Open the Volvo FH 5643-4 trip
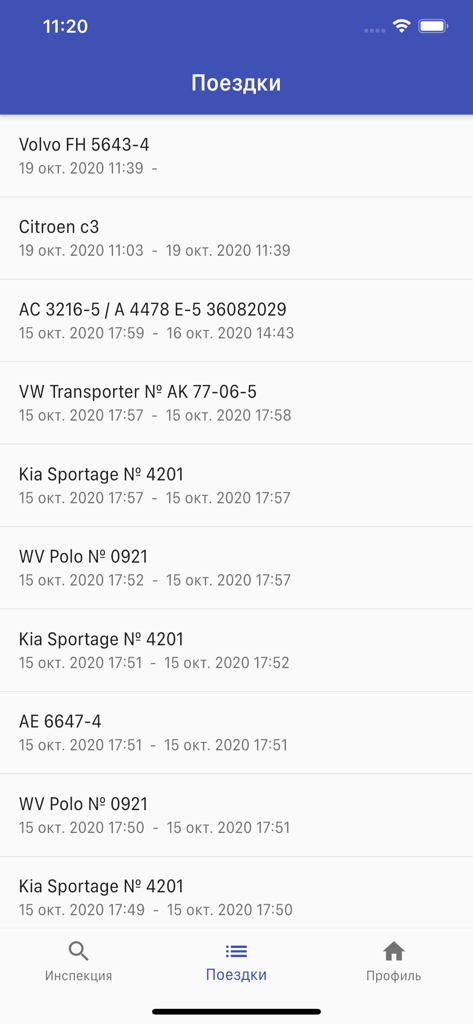473x1024 pixels. point(236,155)
